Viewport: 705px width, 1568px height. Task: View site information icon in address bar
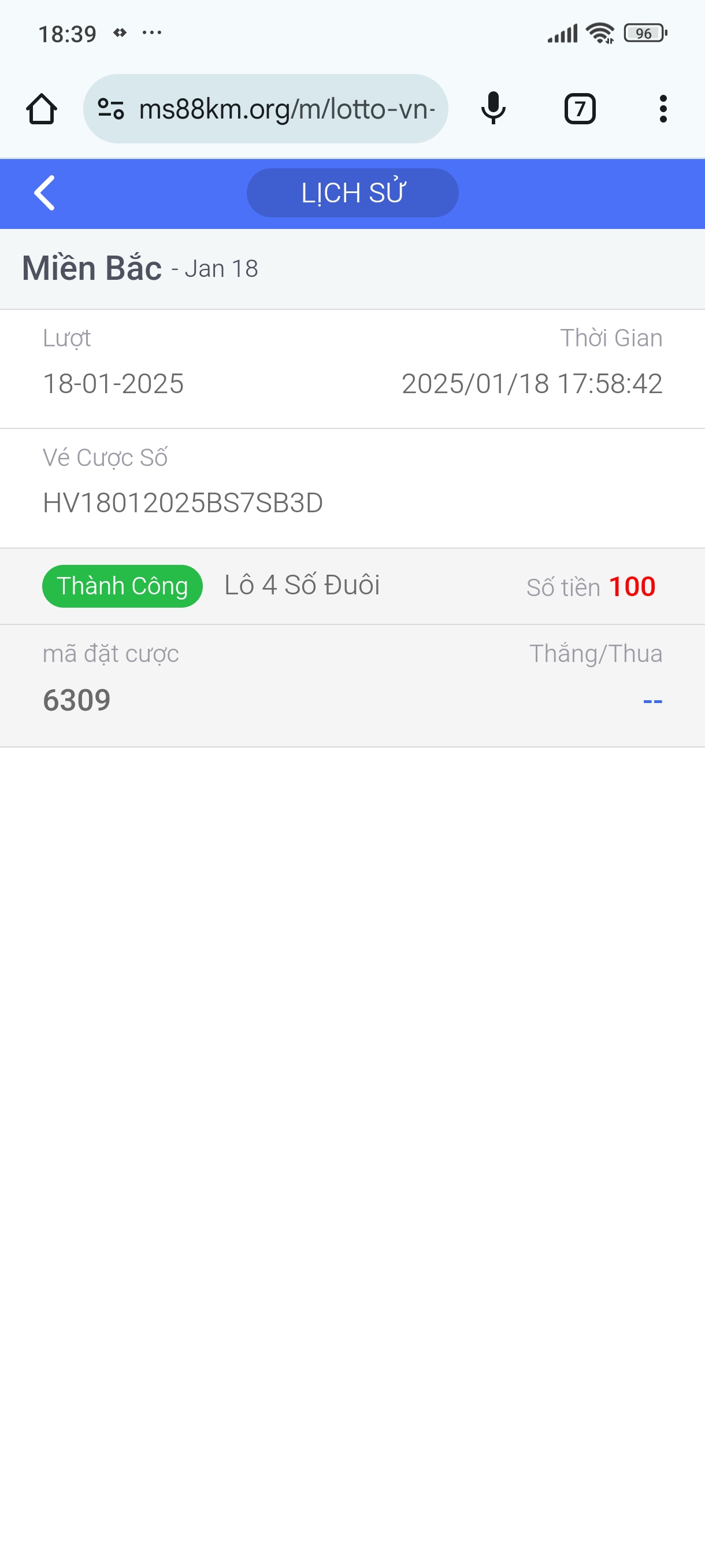[x=111, y=109]
